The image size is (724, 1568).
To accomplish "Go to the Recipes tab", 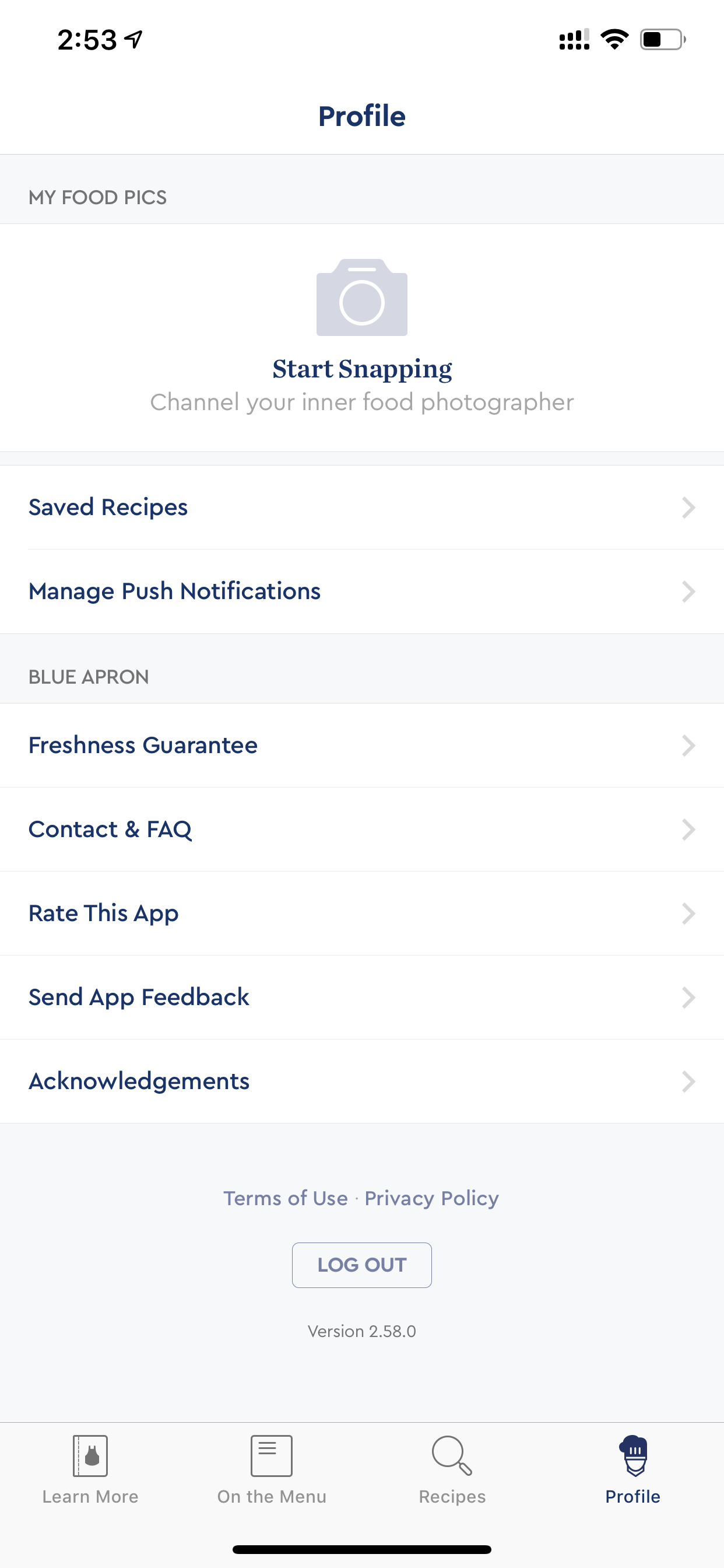I will click(452, 1469).
